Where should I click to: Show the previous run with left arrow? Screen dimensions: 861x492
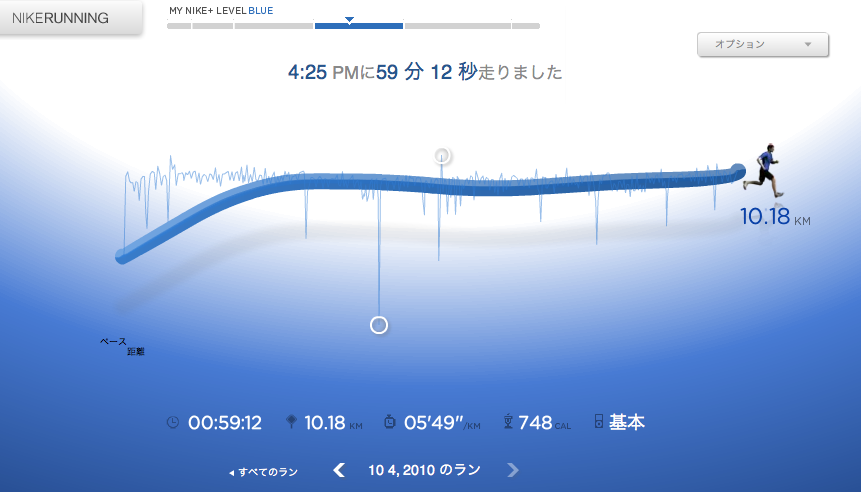339,470
